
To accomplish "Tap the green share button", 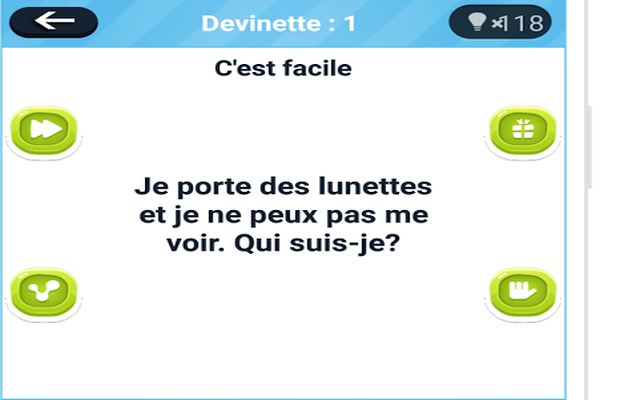I will click(x=45, y=292).
